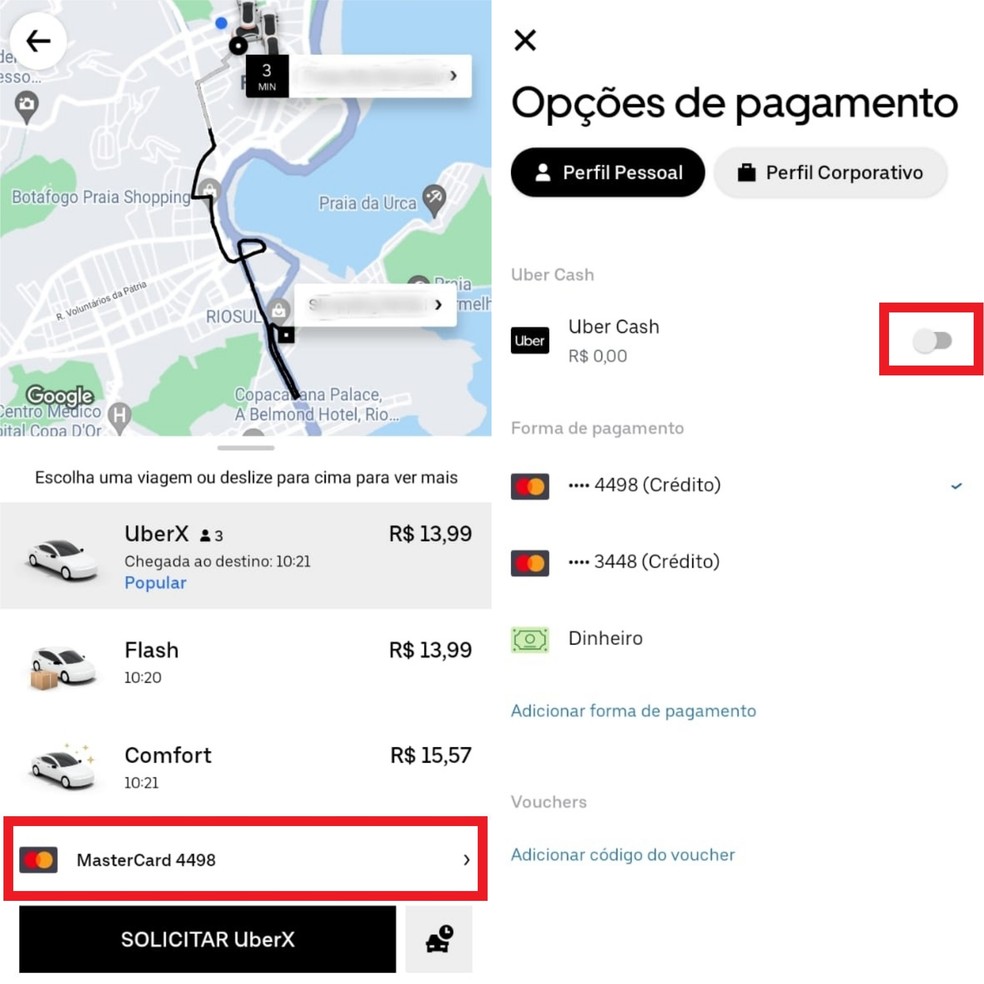Tap SOLICITAR UberX to request the ride

pyautogui.click(x=208, y=940)
